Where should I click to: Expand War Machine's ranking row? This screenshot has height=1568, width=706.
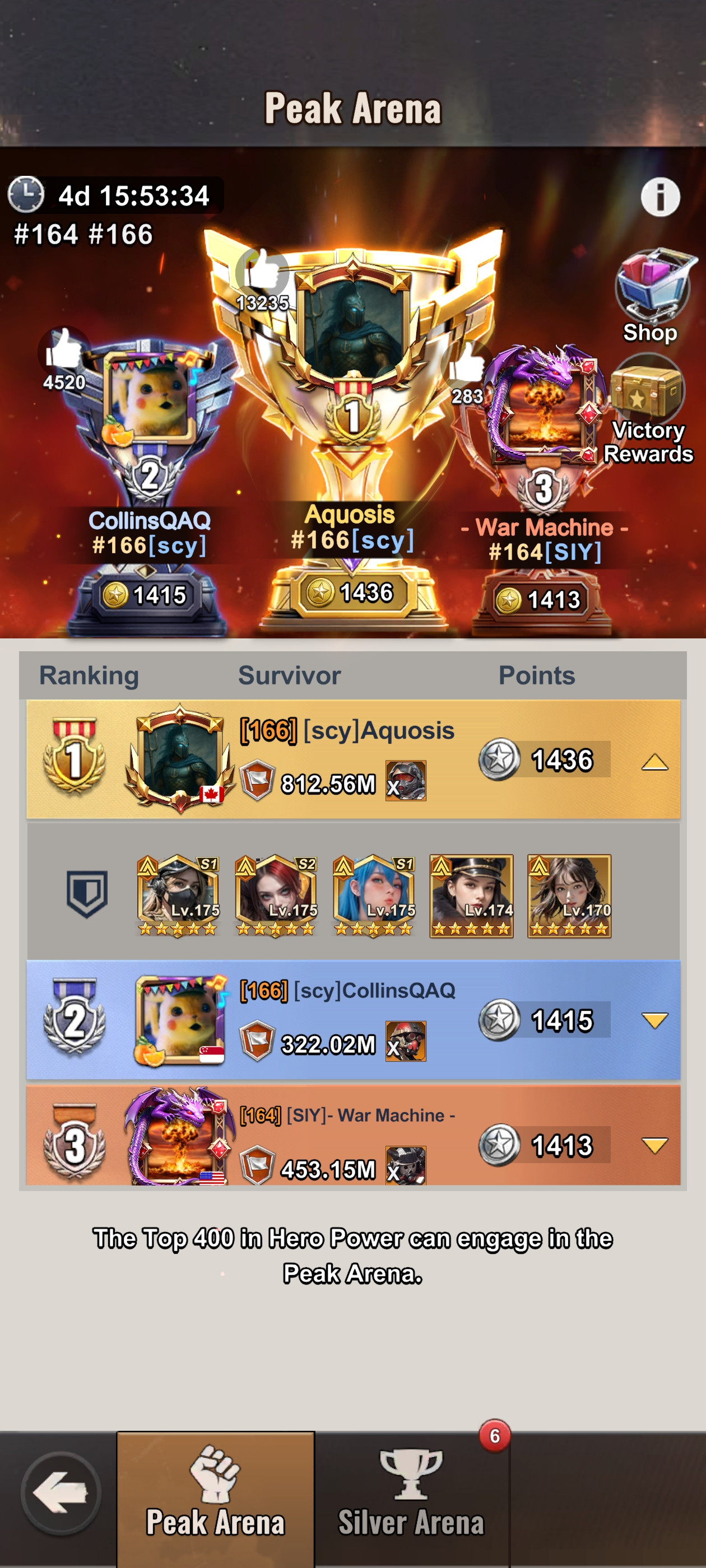654,1146
